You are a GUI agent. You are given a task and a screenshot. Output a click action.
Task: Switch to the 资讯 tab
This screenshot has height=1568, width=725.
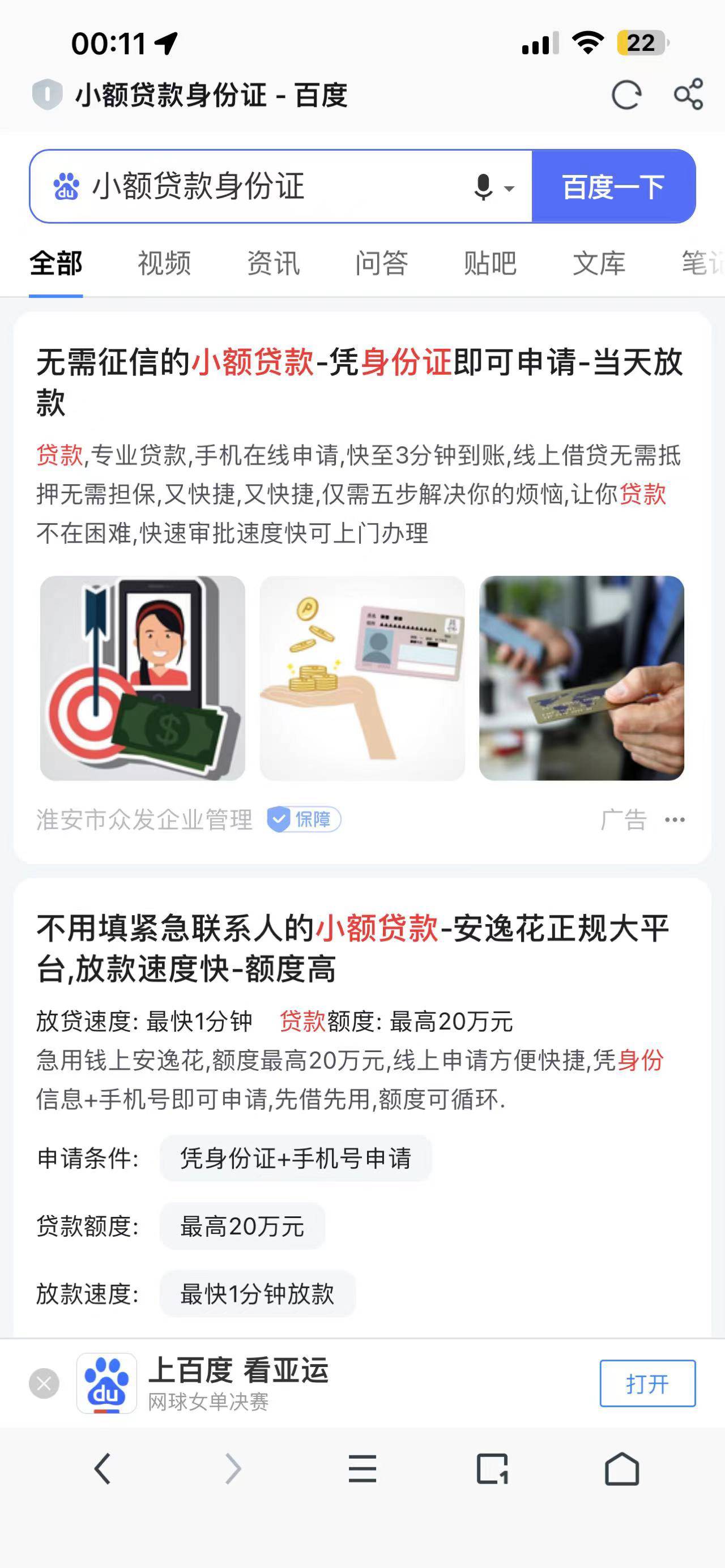pyautogui.click(x=274, y=263)
